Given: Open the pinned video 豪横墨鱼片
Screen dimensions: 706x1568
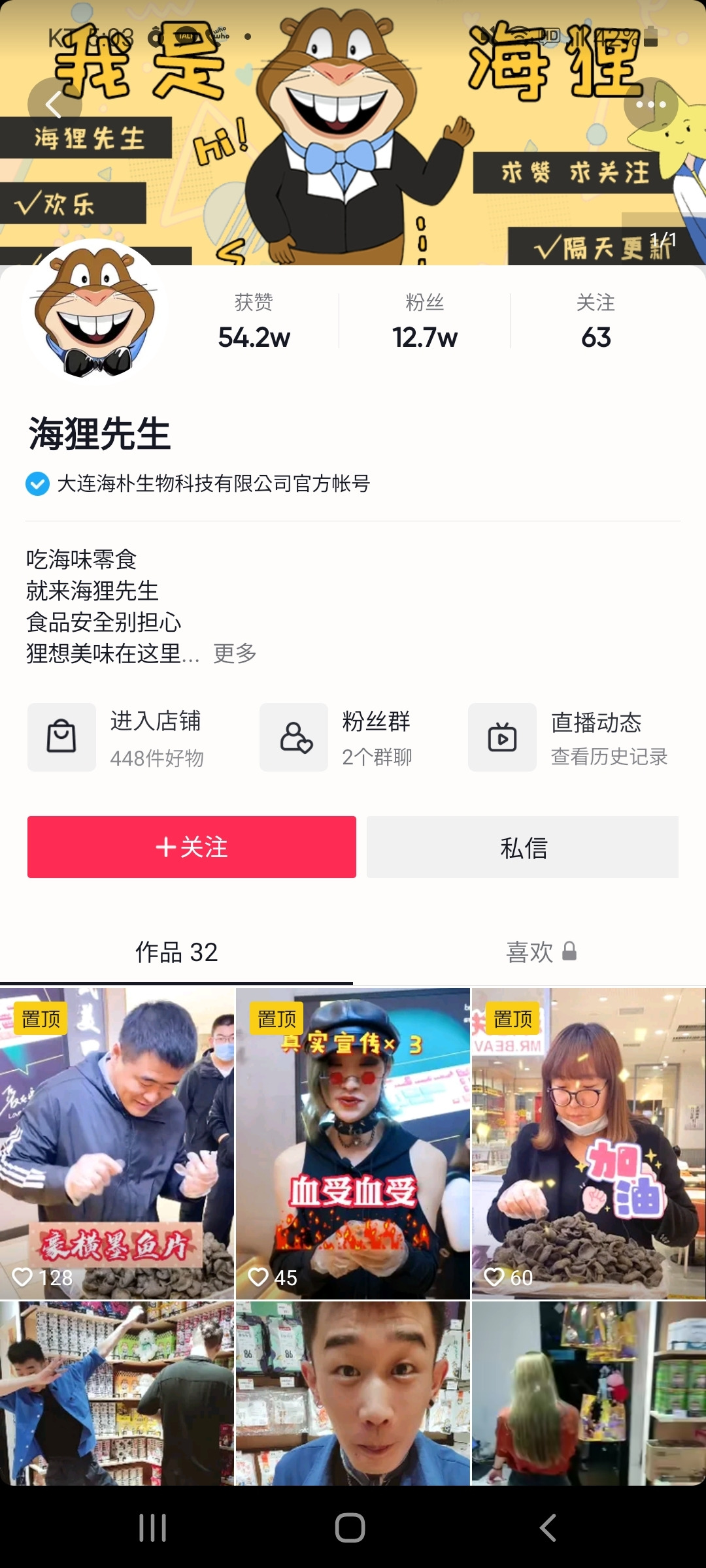Looking at the screenshot, I should [x=117, y=1143].
